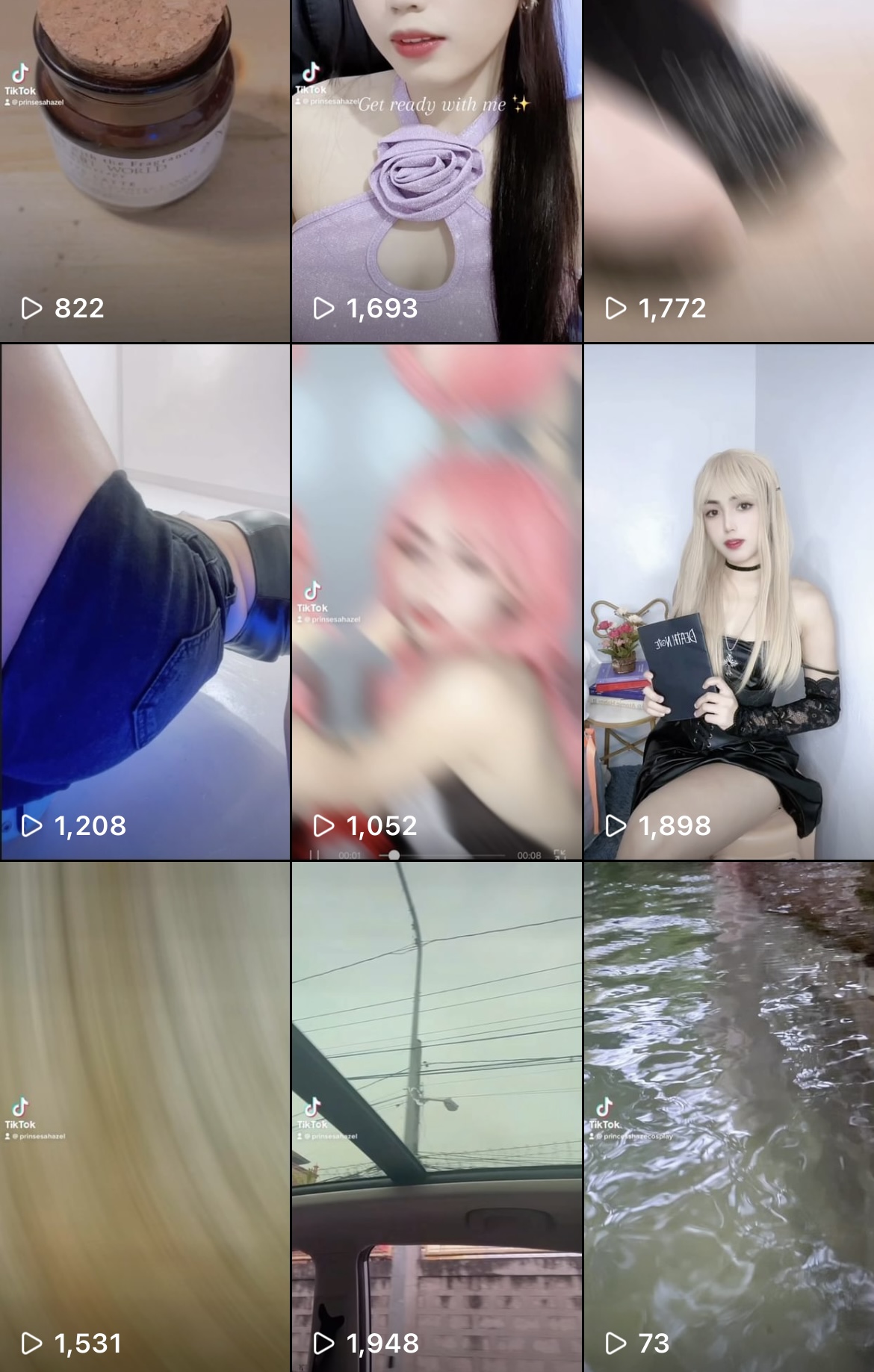Screen dimensions: 874x1372
Task: Open the blonde hair video with 1,531 views
Action: [x=145, y=1116]
